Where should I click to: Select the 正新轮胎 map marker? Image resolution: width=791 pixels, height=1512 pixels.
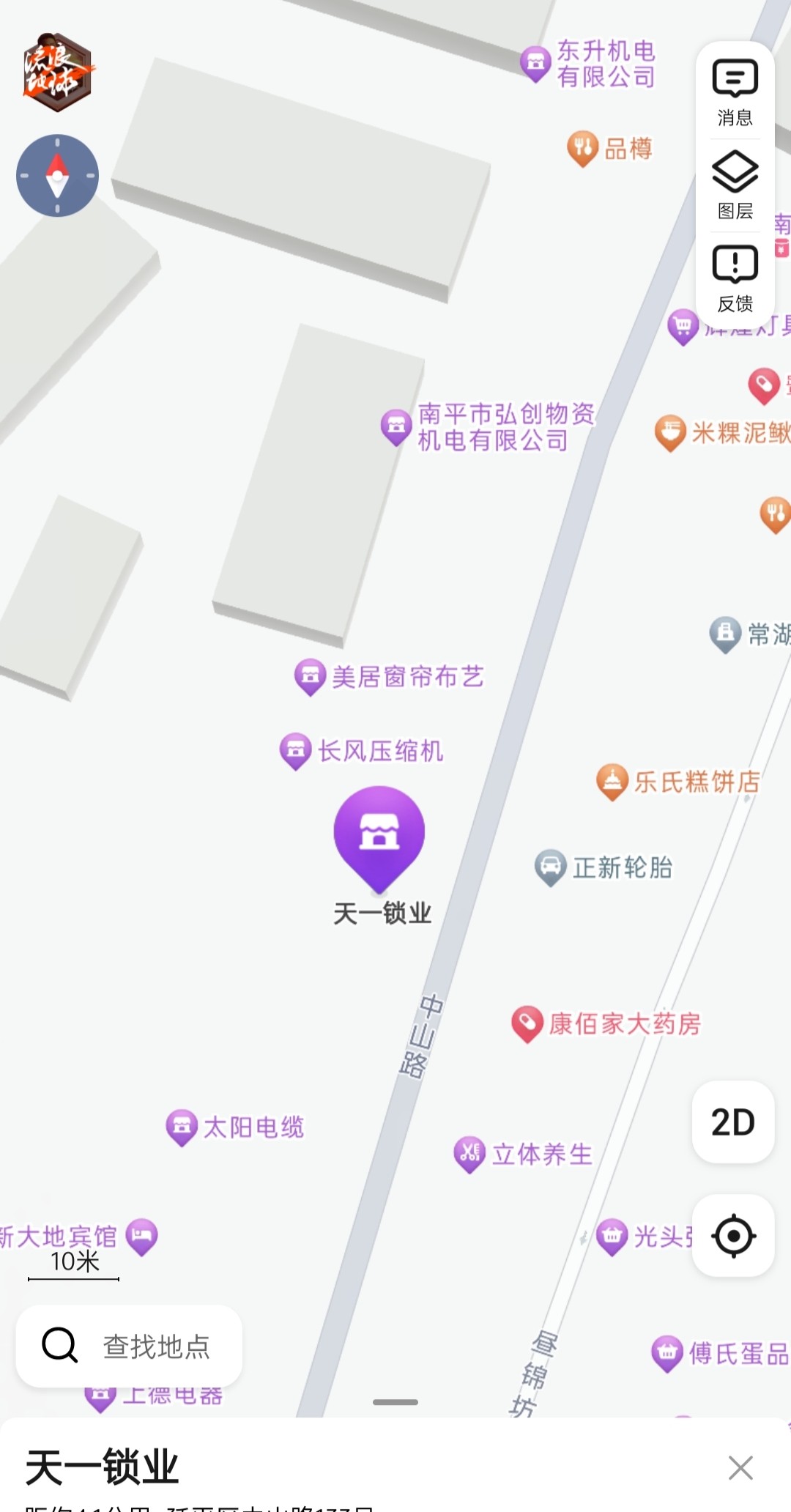coord(551,867)
